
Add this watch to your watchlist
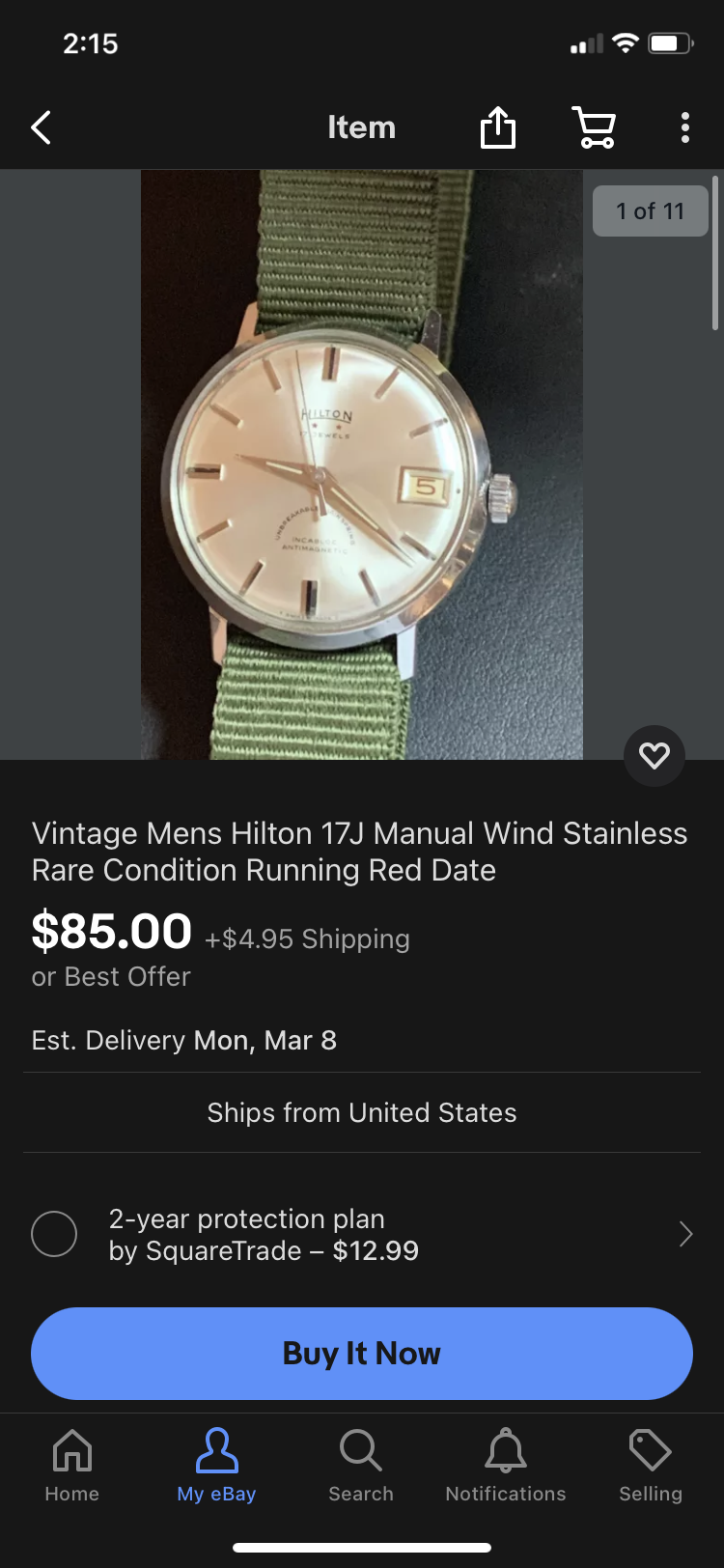tap(654, 755)
